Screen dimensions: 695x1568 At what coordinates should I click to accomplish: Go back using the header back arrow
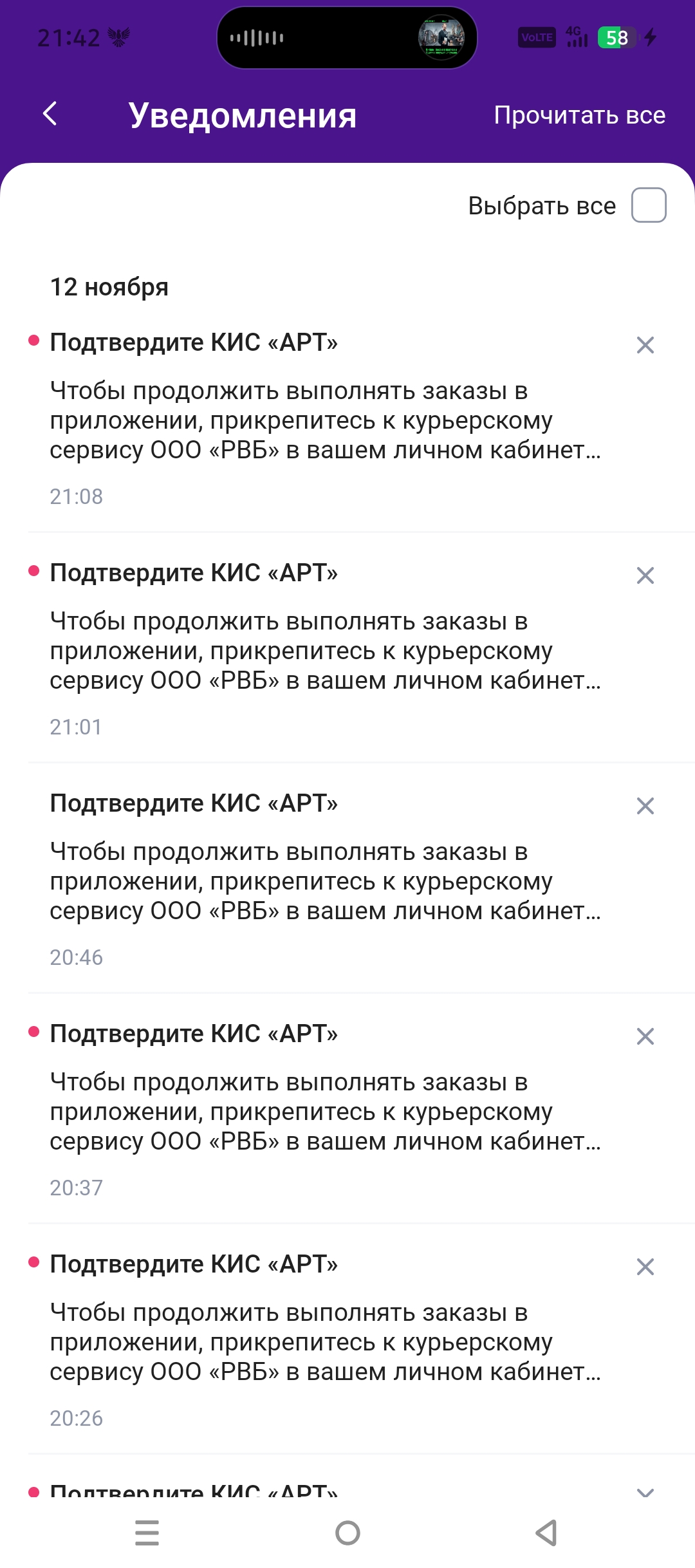50,114
